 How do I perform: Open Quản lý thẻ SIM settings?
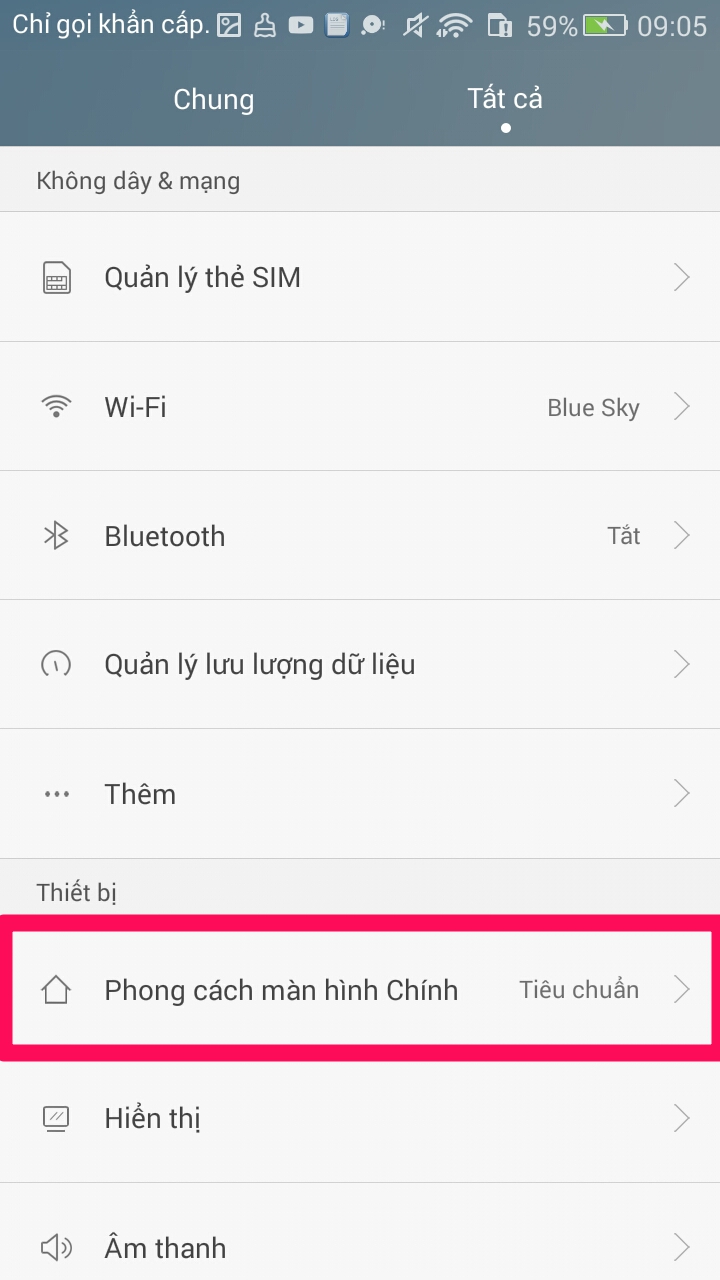coord(360,277)
